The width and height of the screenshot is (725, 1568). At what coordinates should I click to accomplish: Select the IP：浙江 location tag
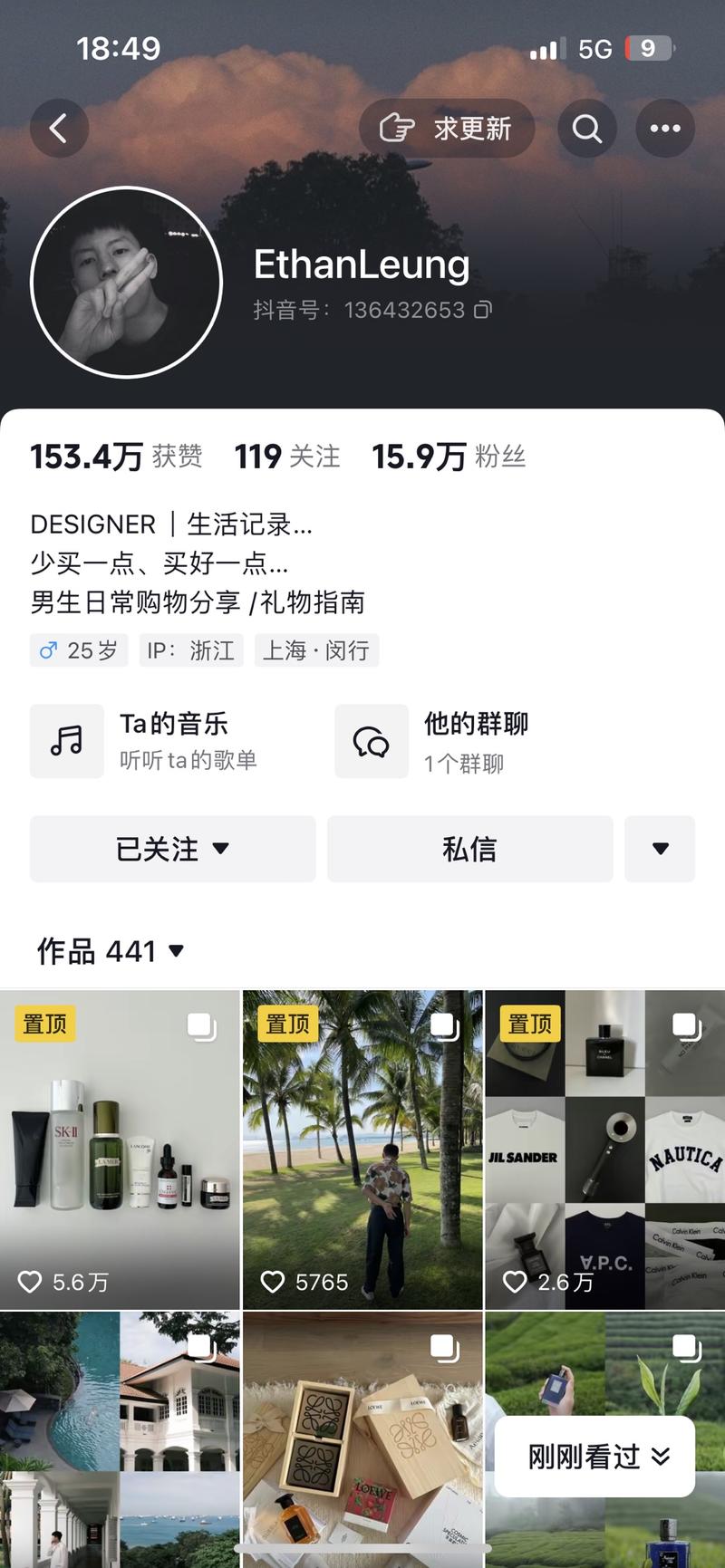pyautogui.click(x=190, y=649)
